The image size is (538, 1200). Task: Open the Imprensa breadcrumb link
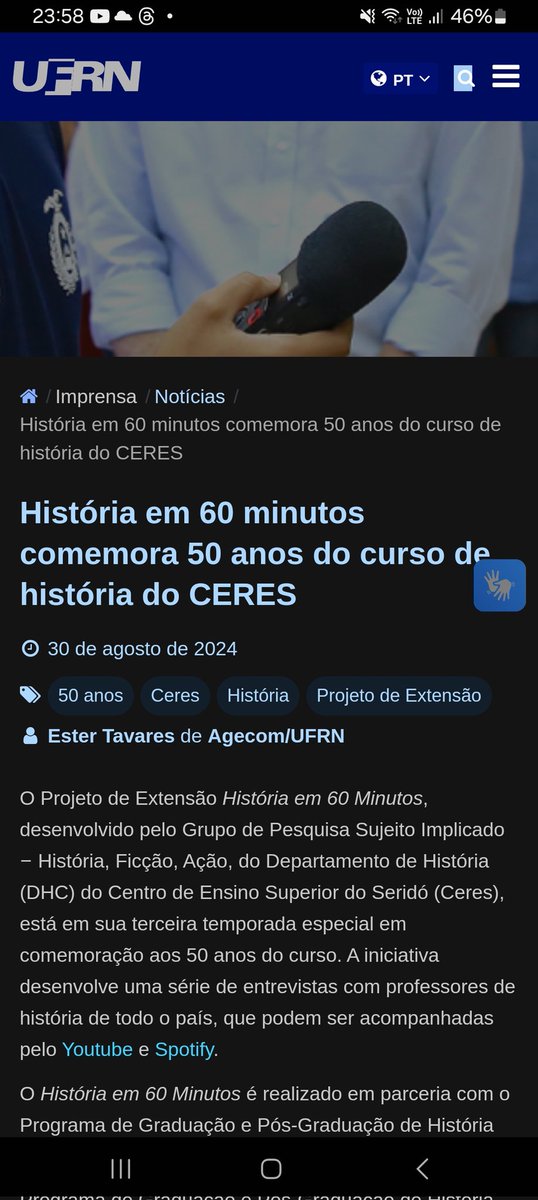click(96, 396)
